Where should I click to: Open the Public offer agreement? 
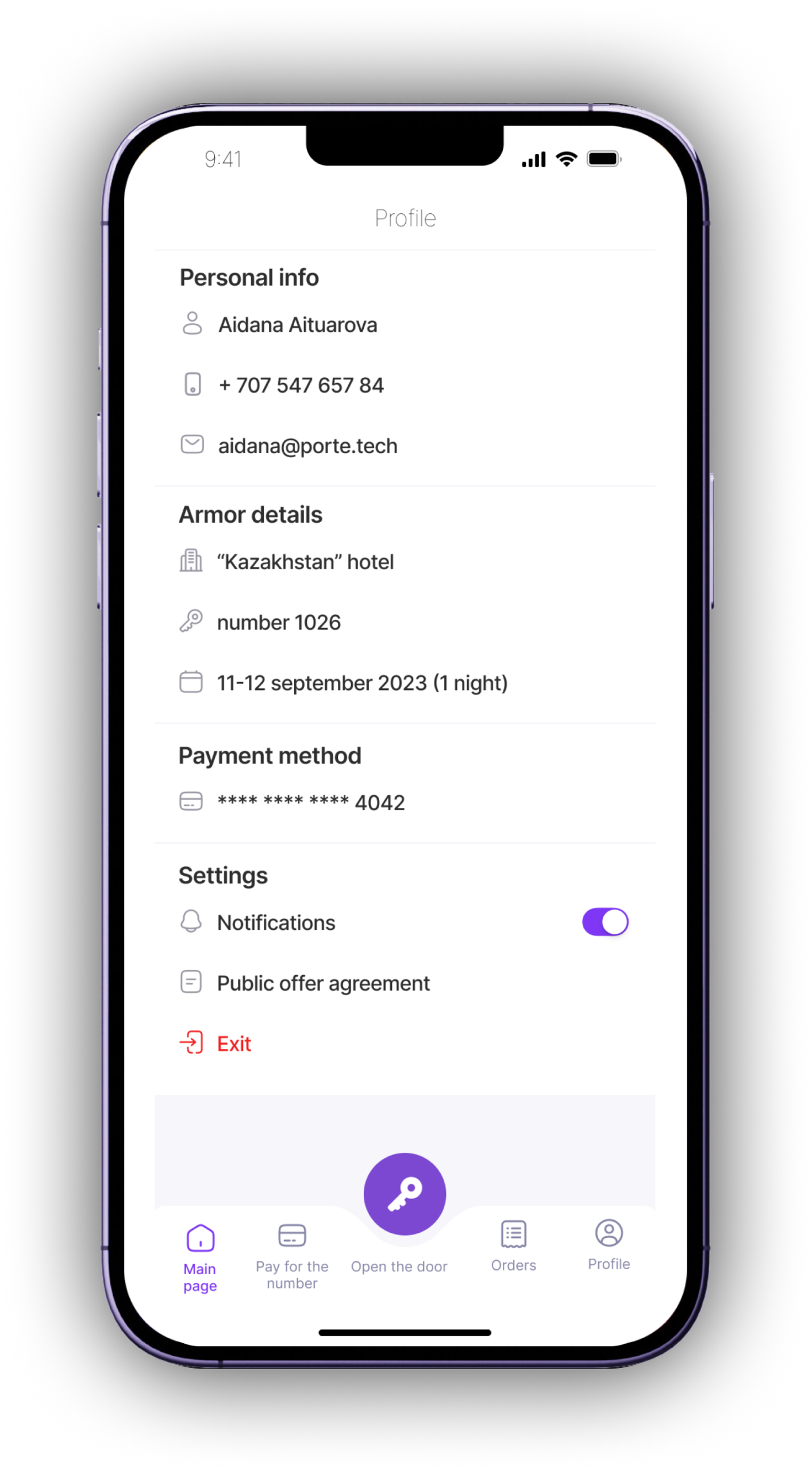[323, 983]
